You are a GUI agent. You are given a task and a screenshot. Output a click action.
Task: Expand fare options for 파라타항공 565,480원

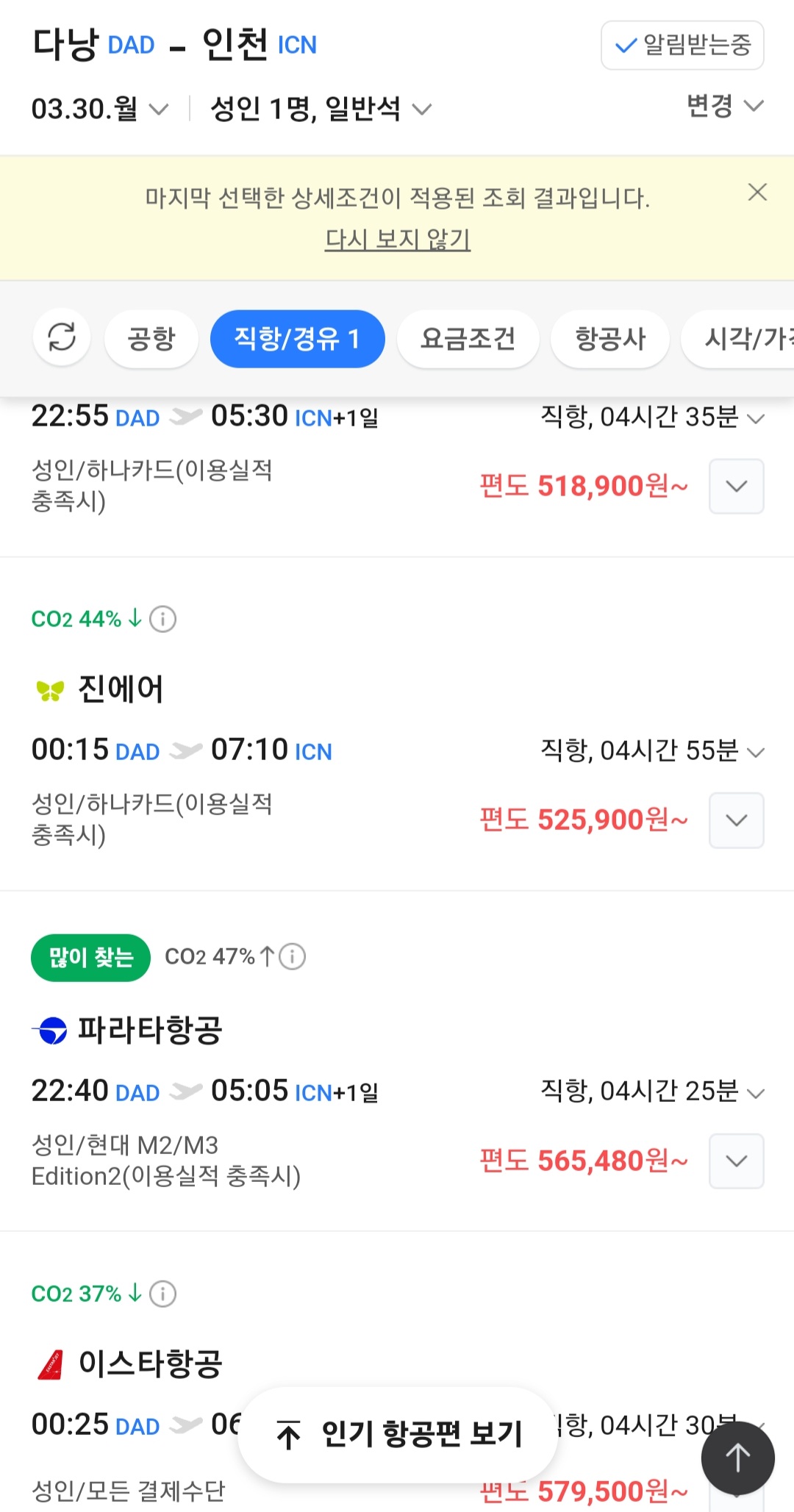736,1161
